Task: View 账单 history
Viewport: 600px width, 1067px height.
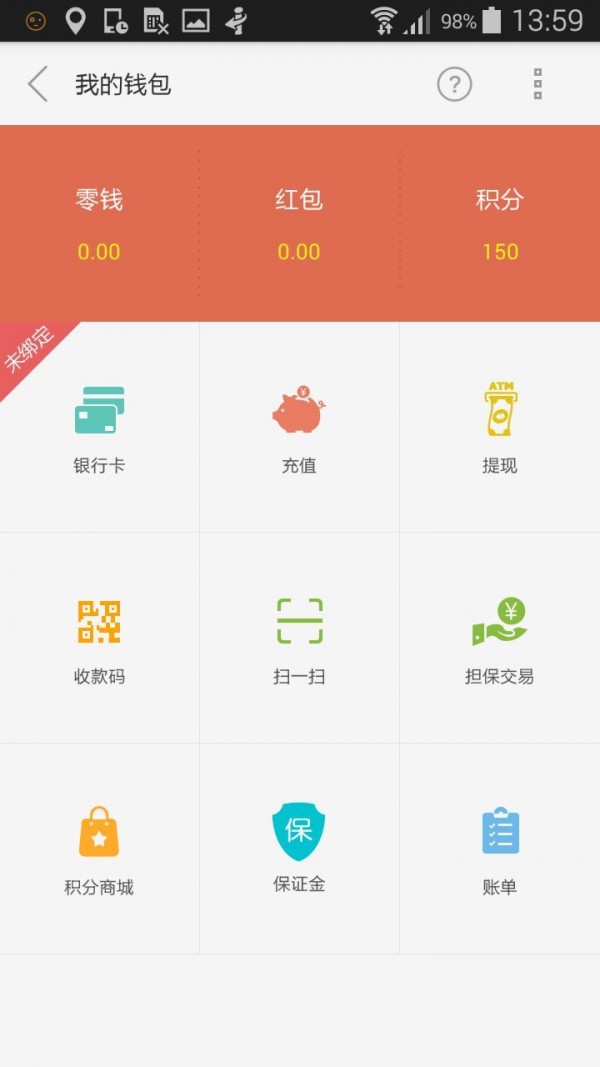Action: (x=499, y=848)
